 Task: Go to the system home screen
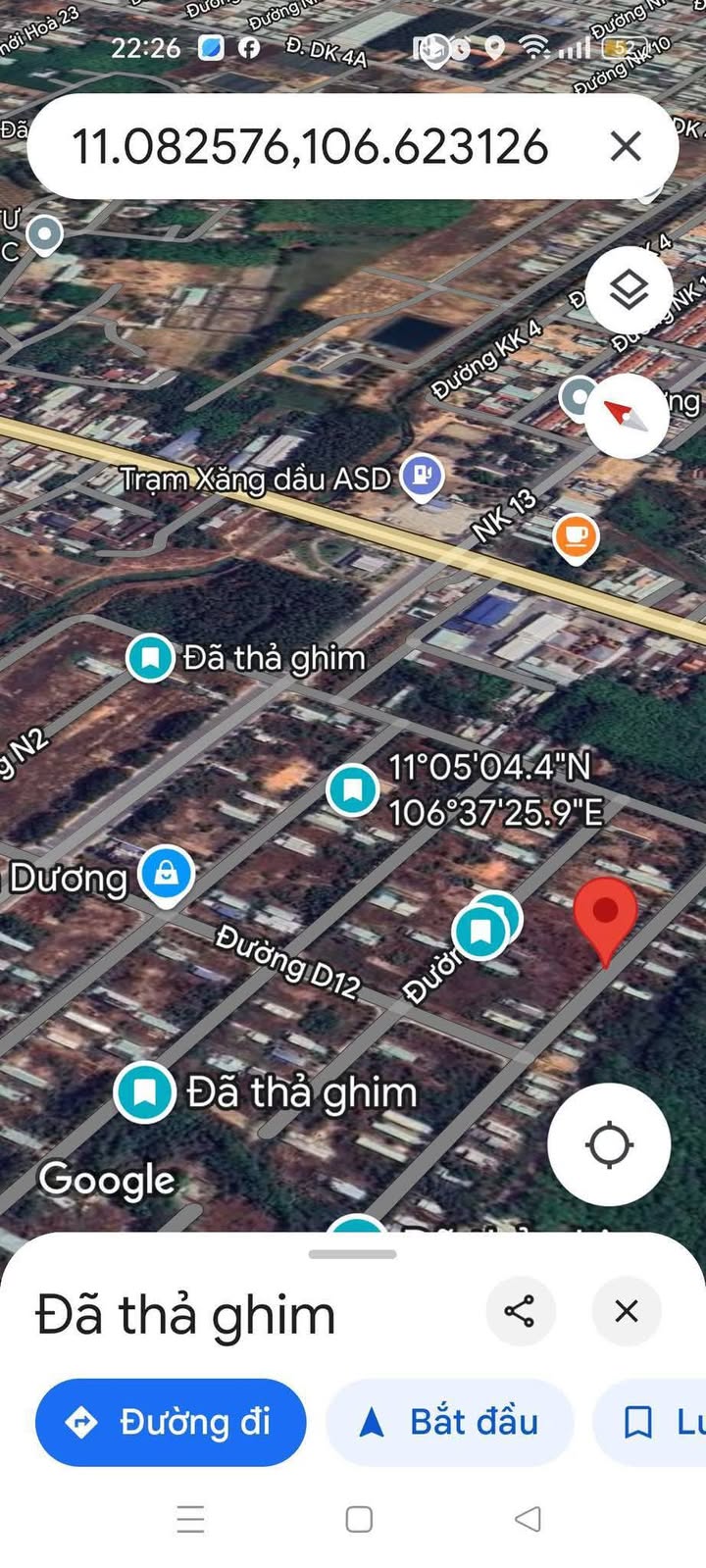[x=359, y=1519]
